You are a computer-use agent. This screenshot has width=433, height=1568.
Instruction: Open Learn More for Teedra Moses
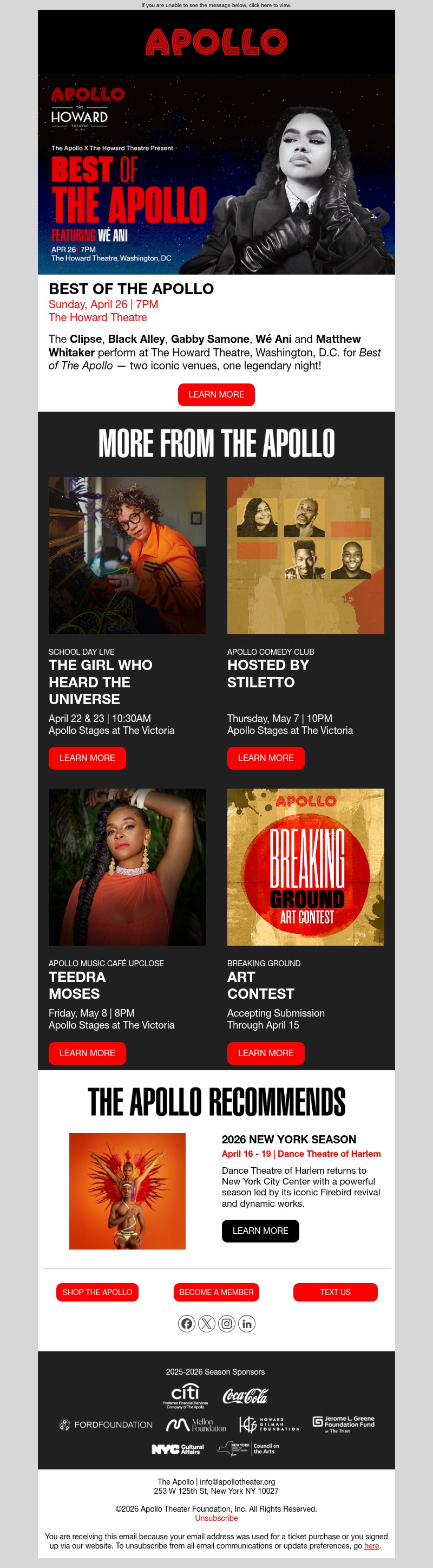pyautogui.click(x=87, y=1053)
